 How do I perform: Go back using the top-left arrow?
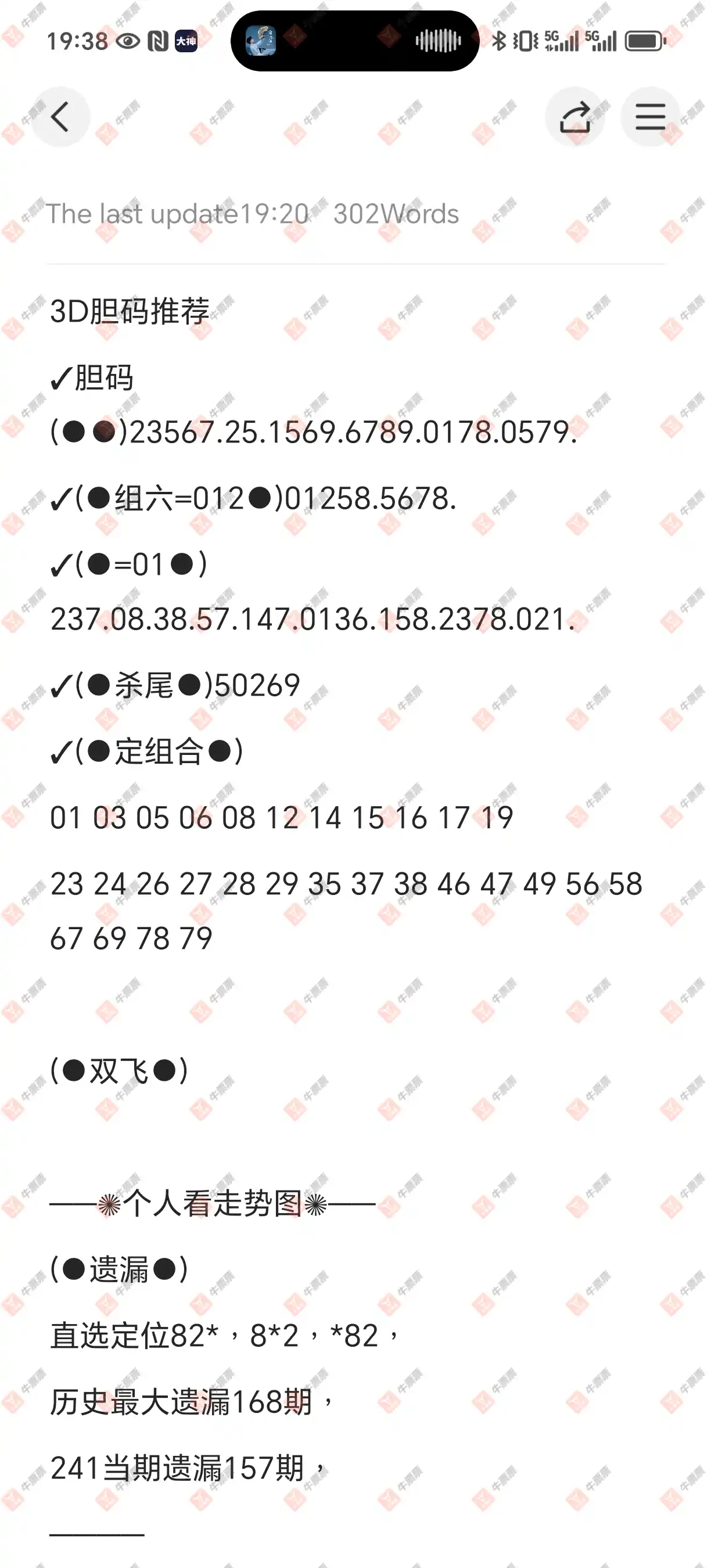coord(60,117)
